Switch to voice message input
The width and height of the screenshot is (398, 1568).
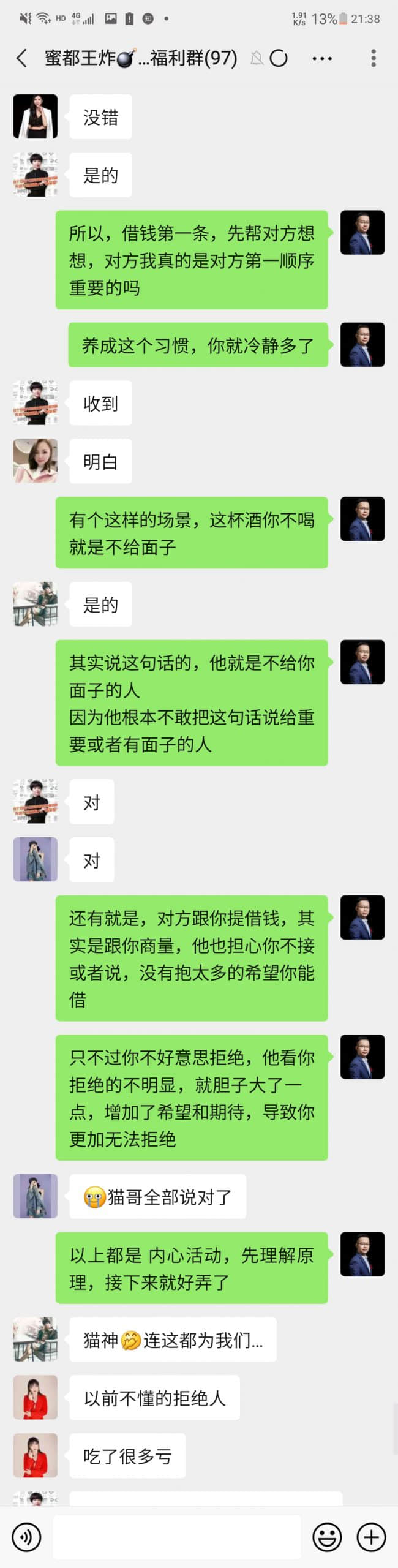point(26,1537)
